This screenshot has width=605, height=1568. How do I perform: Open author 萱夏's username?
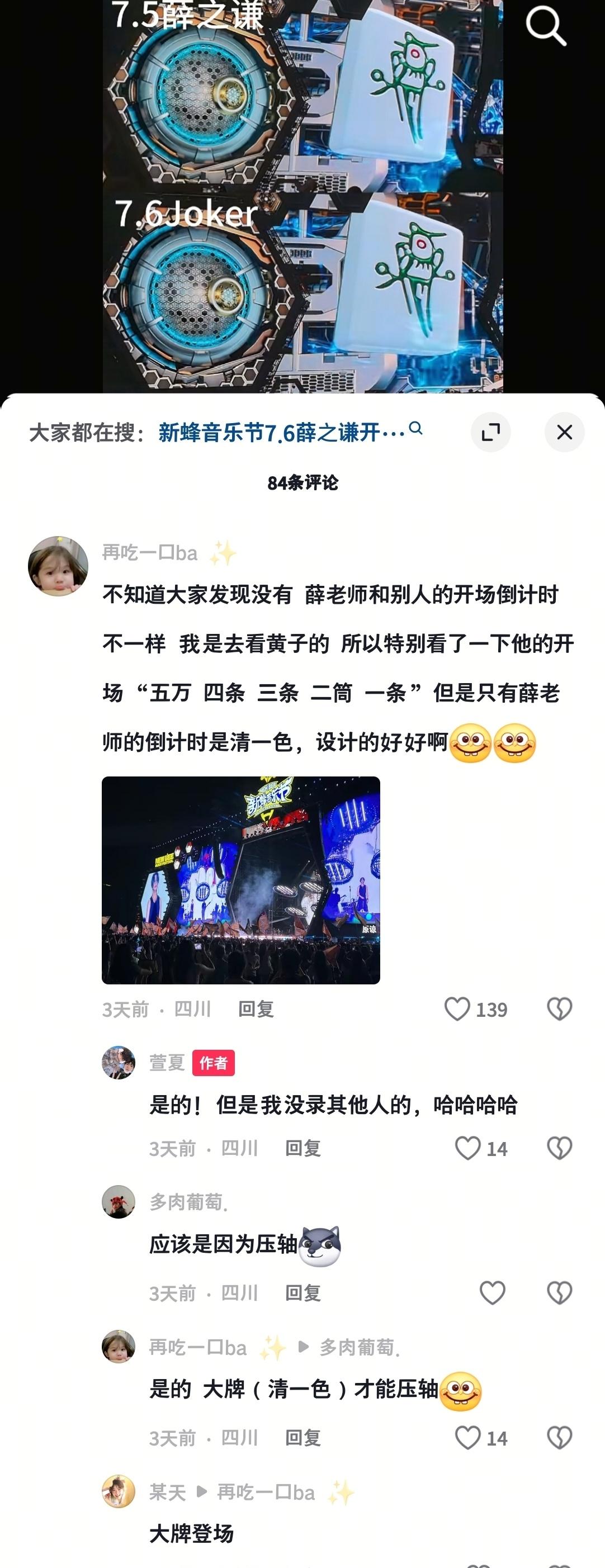167,1063
